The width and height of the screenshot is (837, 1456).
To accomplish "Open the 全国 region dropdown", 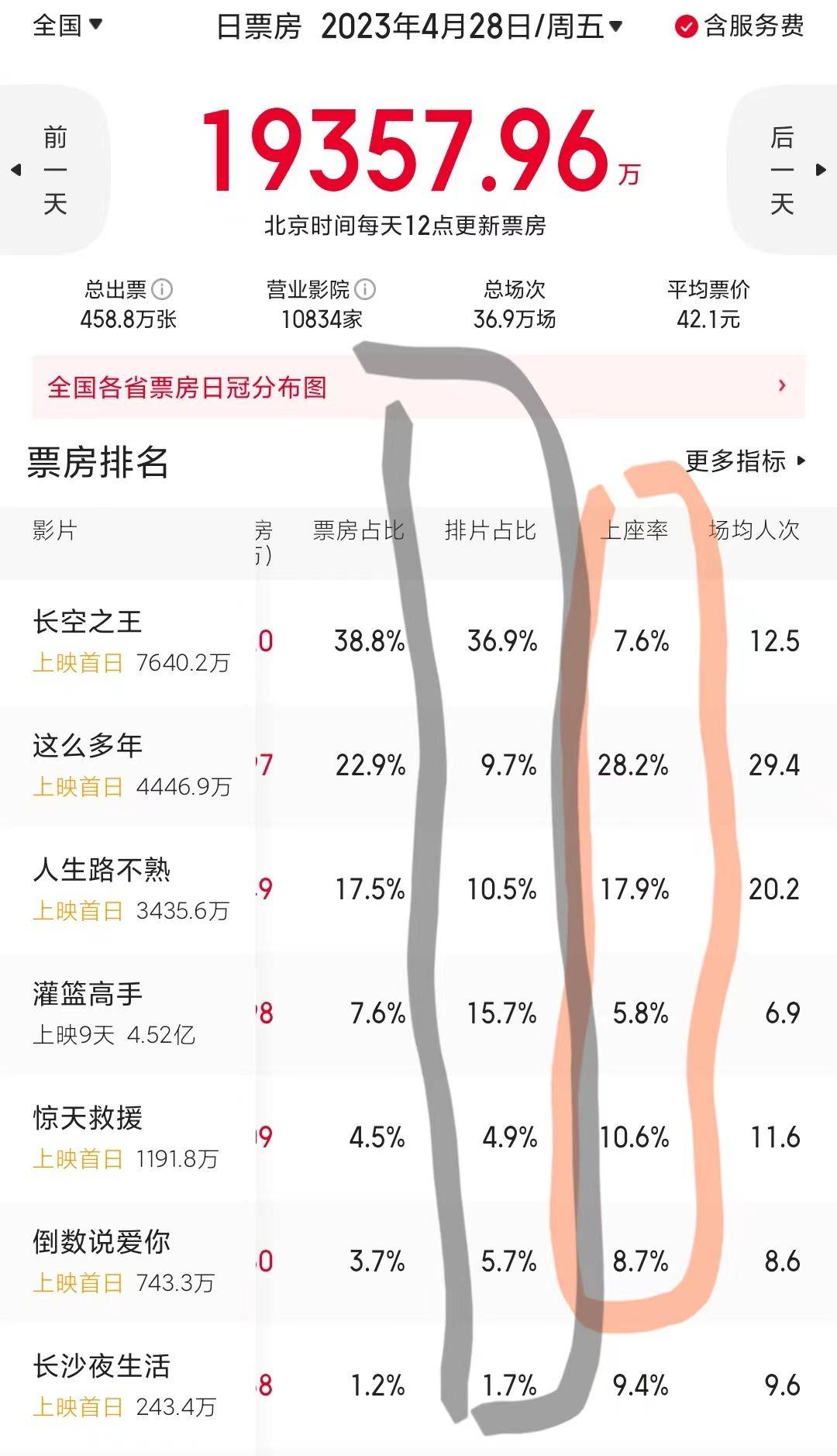I will coord(67,26).
